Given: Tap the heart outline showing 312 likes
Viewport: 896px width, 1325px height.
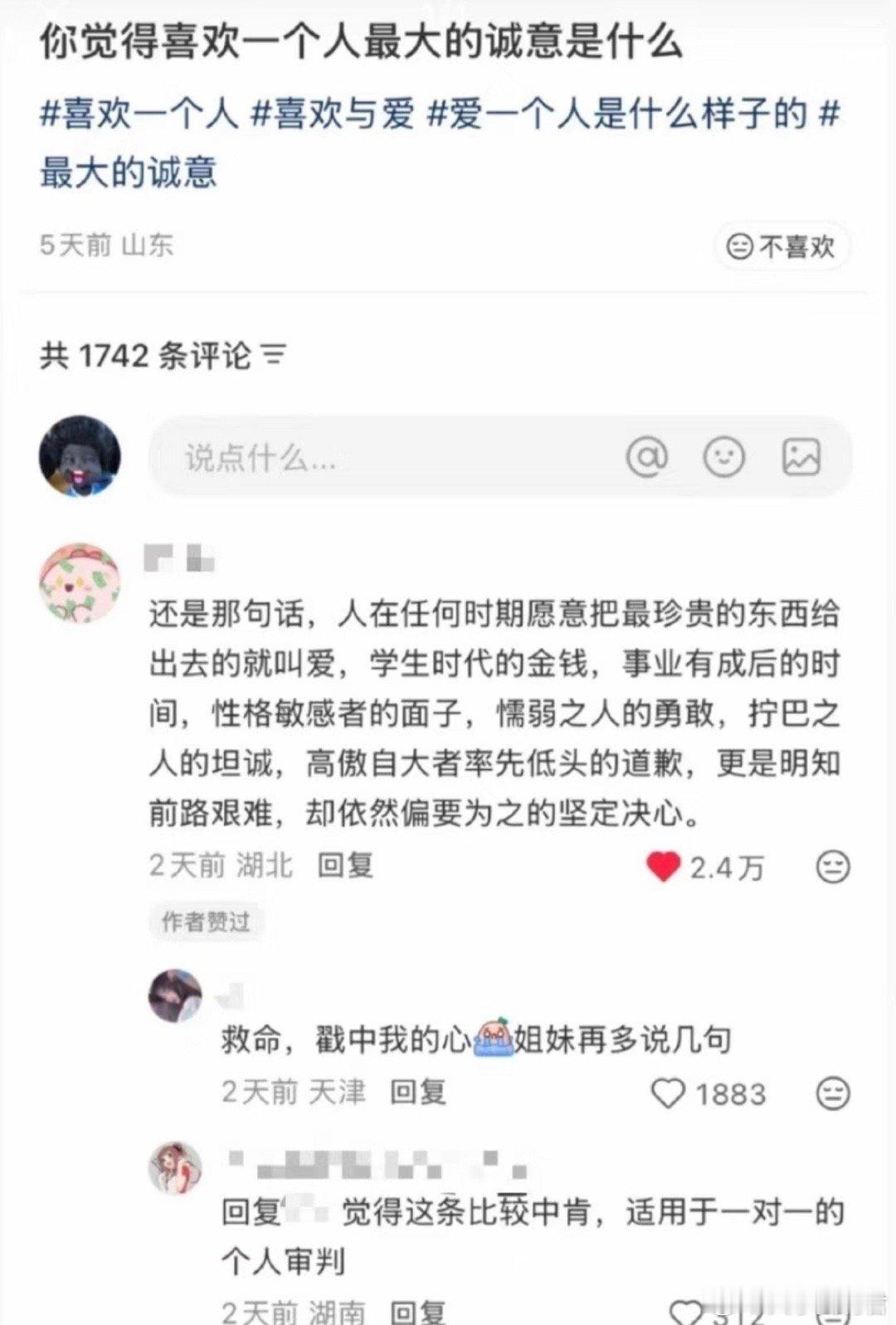Looking at the screenshot, I should [686, 1314].
